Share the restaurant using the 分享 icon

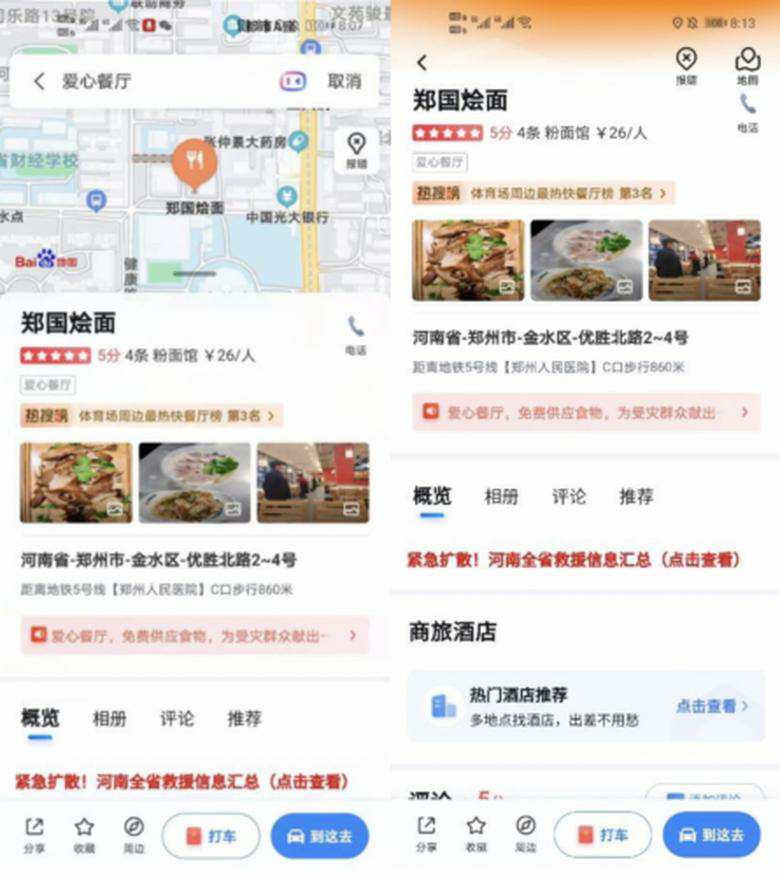point(425,833)
